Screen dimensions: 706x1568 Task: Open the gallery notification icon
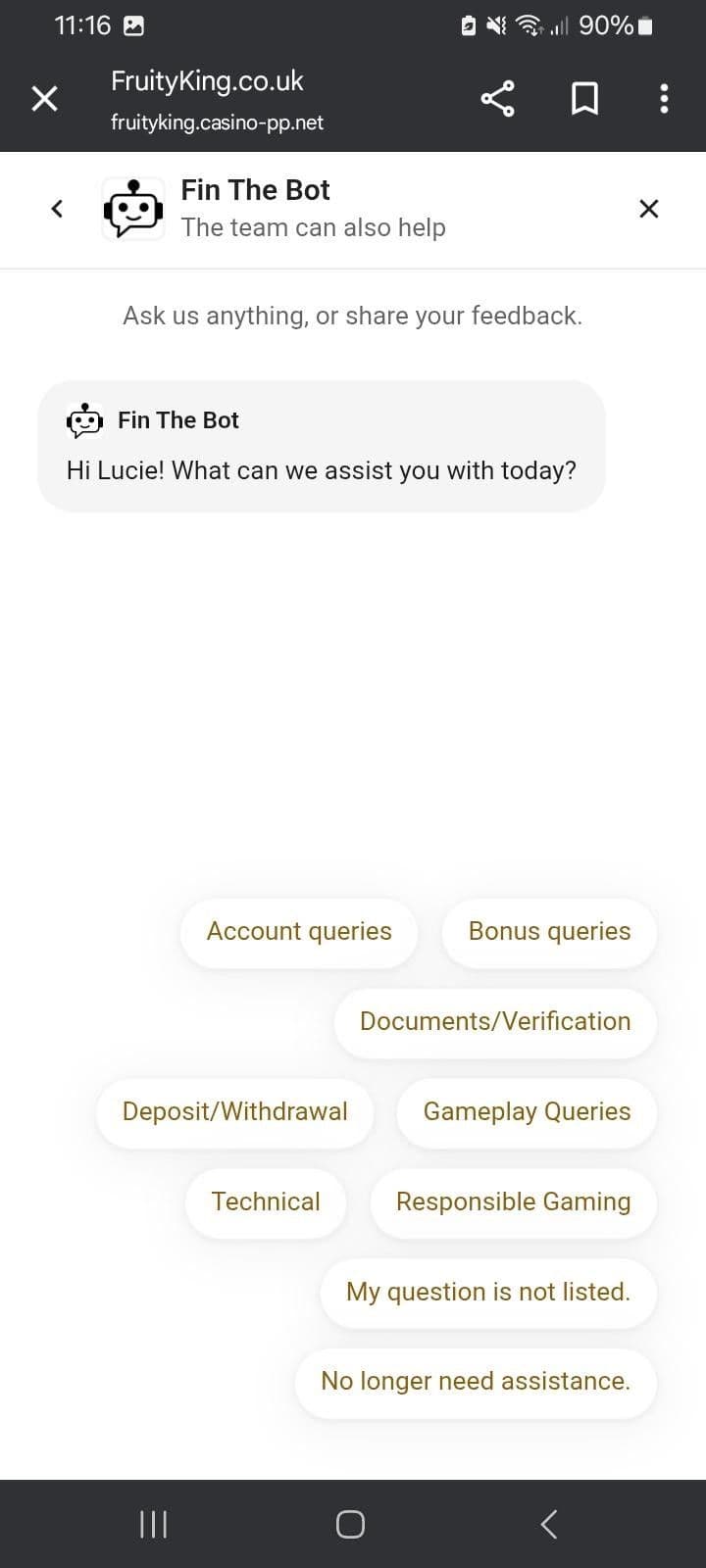point(134,25)
